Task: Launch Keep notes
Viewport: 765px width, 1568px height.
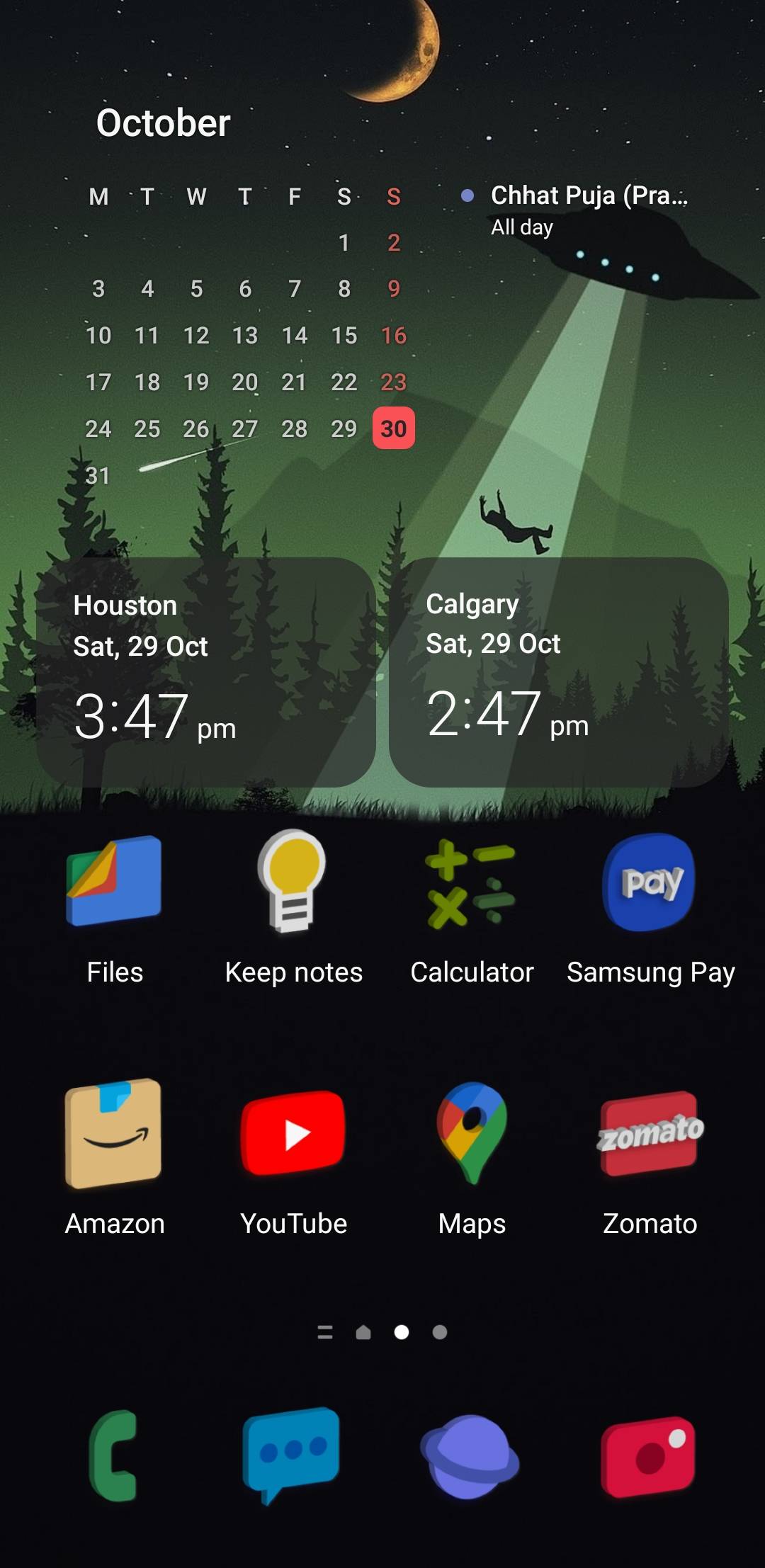Action: (x=293, y=885)
